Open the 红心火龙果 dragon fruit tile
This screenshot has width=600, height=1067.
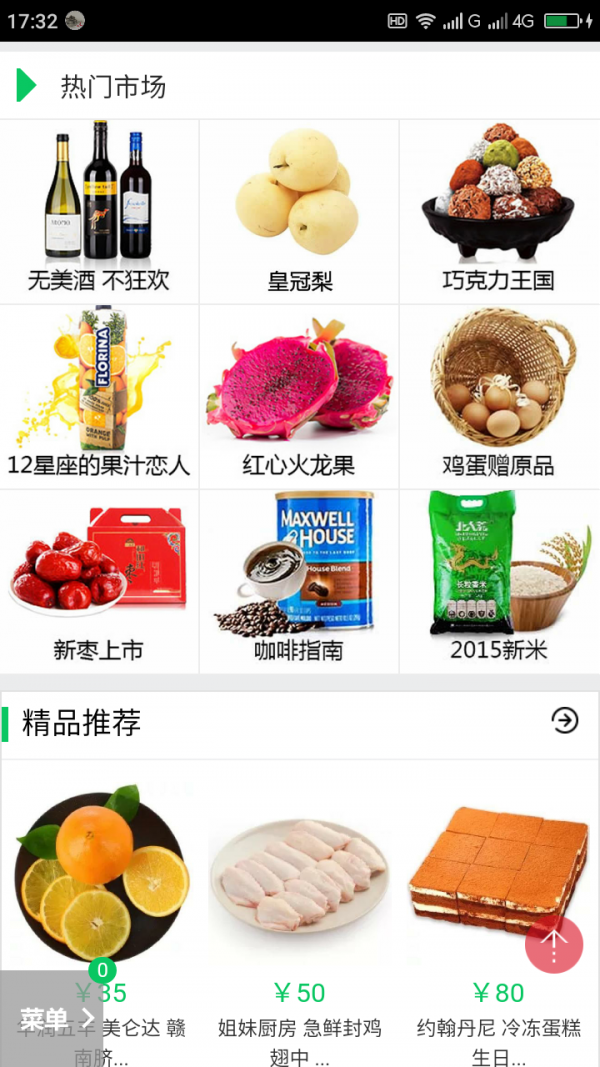click(299, 396)
